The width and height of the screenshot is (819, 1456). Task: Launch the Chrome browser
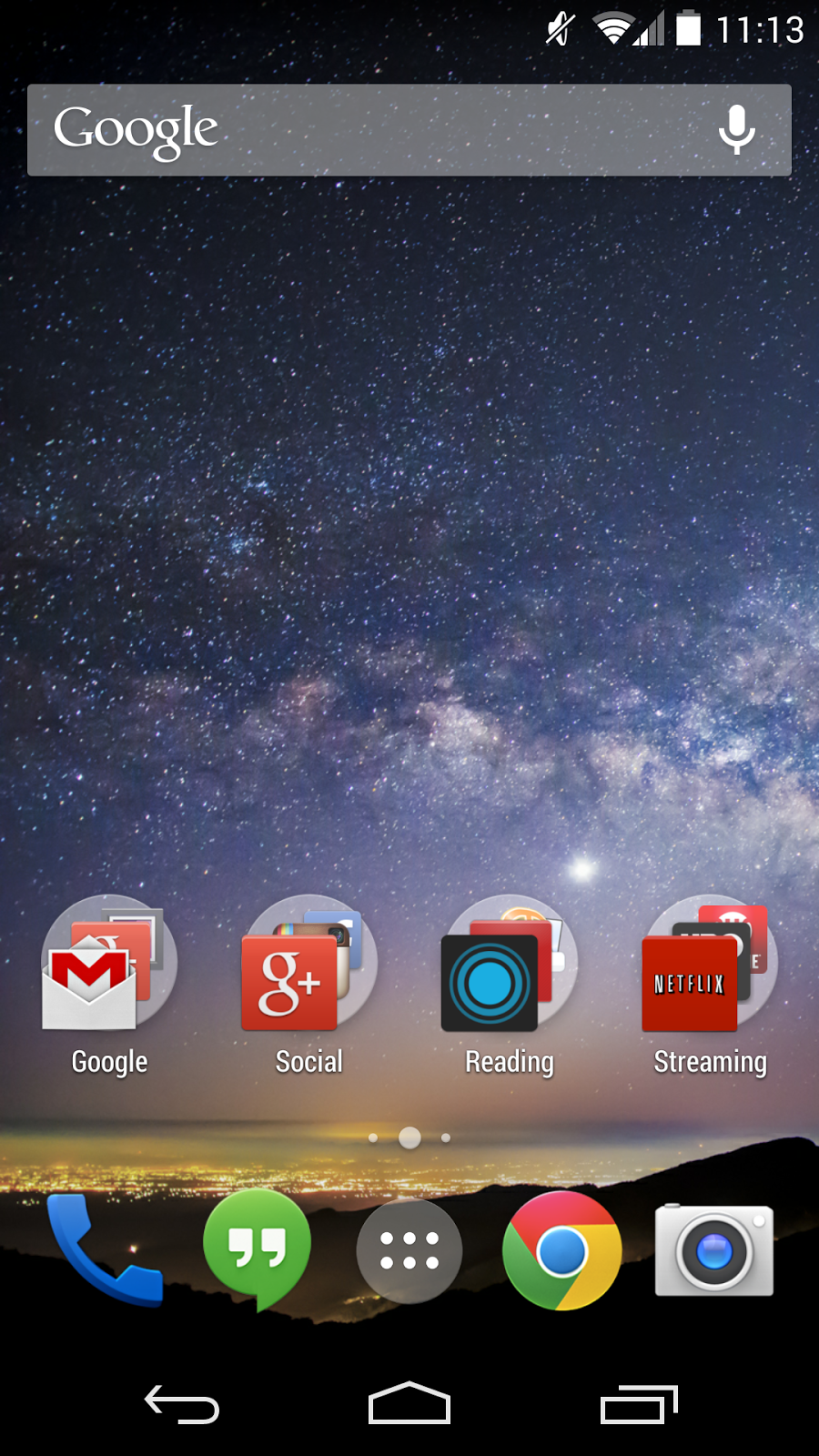pos(561,1250)
